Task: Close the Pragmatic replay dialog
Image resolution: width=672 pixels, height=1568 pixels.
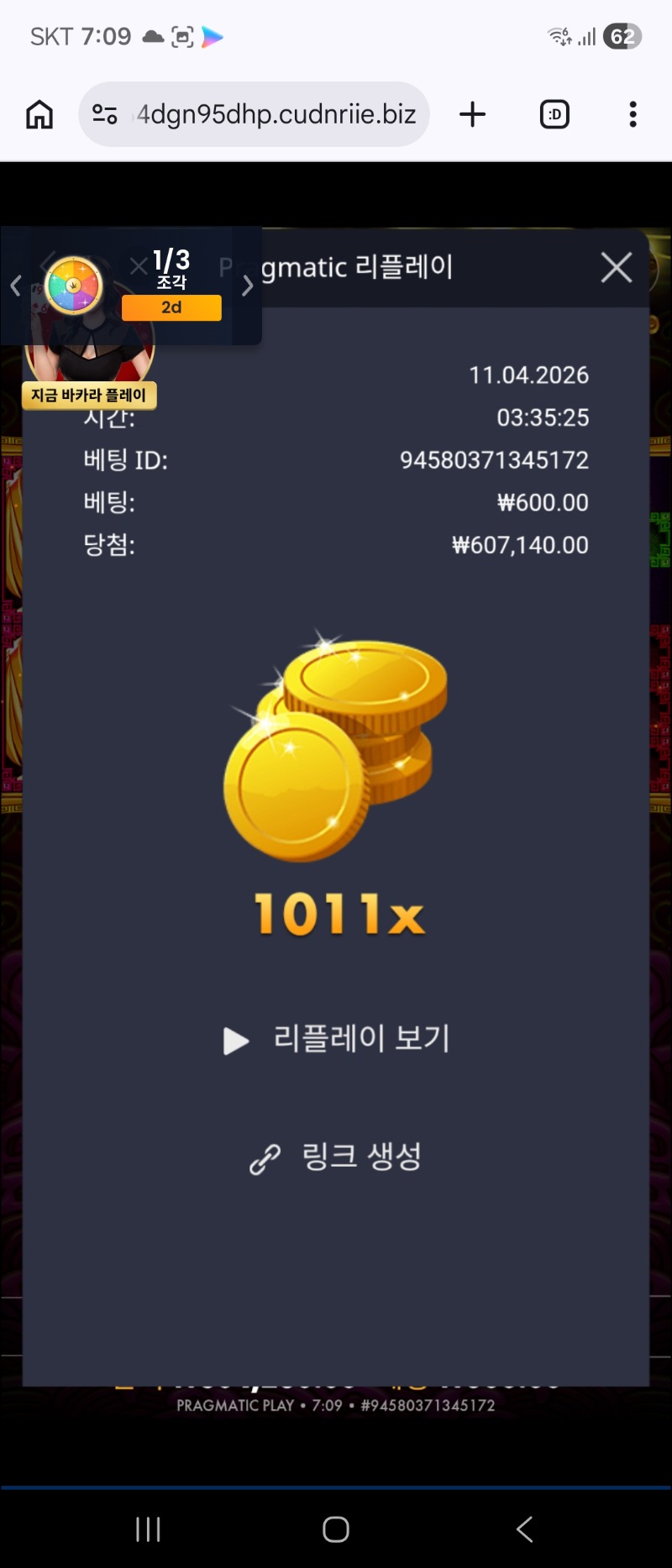Action: [616, 268]
